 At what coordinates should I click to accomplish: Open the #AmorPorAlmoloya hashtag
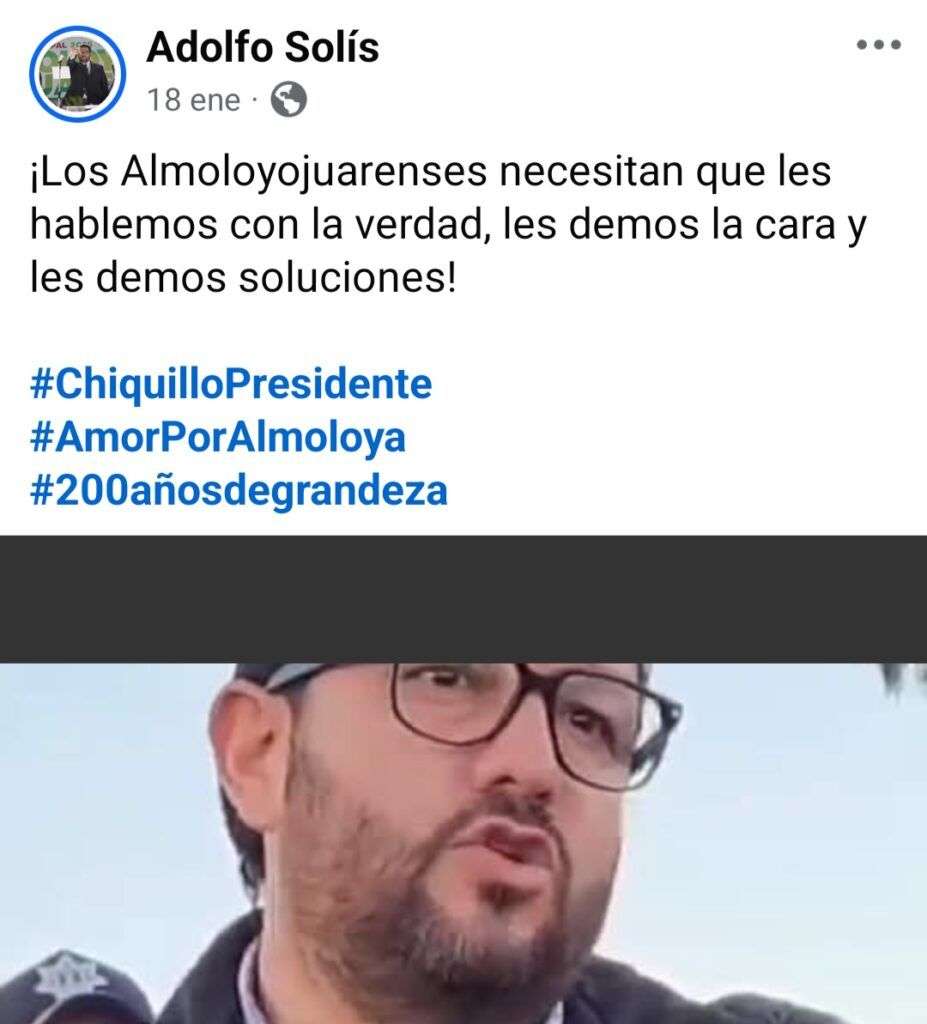(218, 437)
